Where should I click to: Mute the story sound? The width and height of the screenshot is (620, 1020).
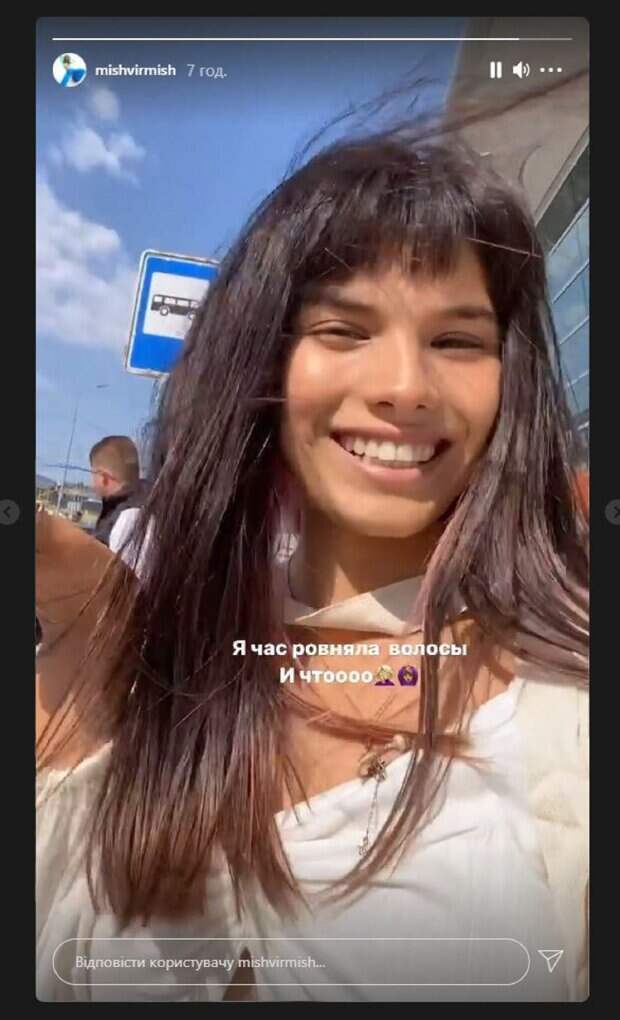click(x=521, y=70)
